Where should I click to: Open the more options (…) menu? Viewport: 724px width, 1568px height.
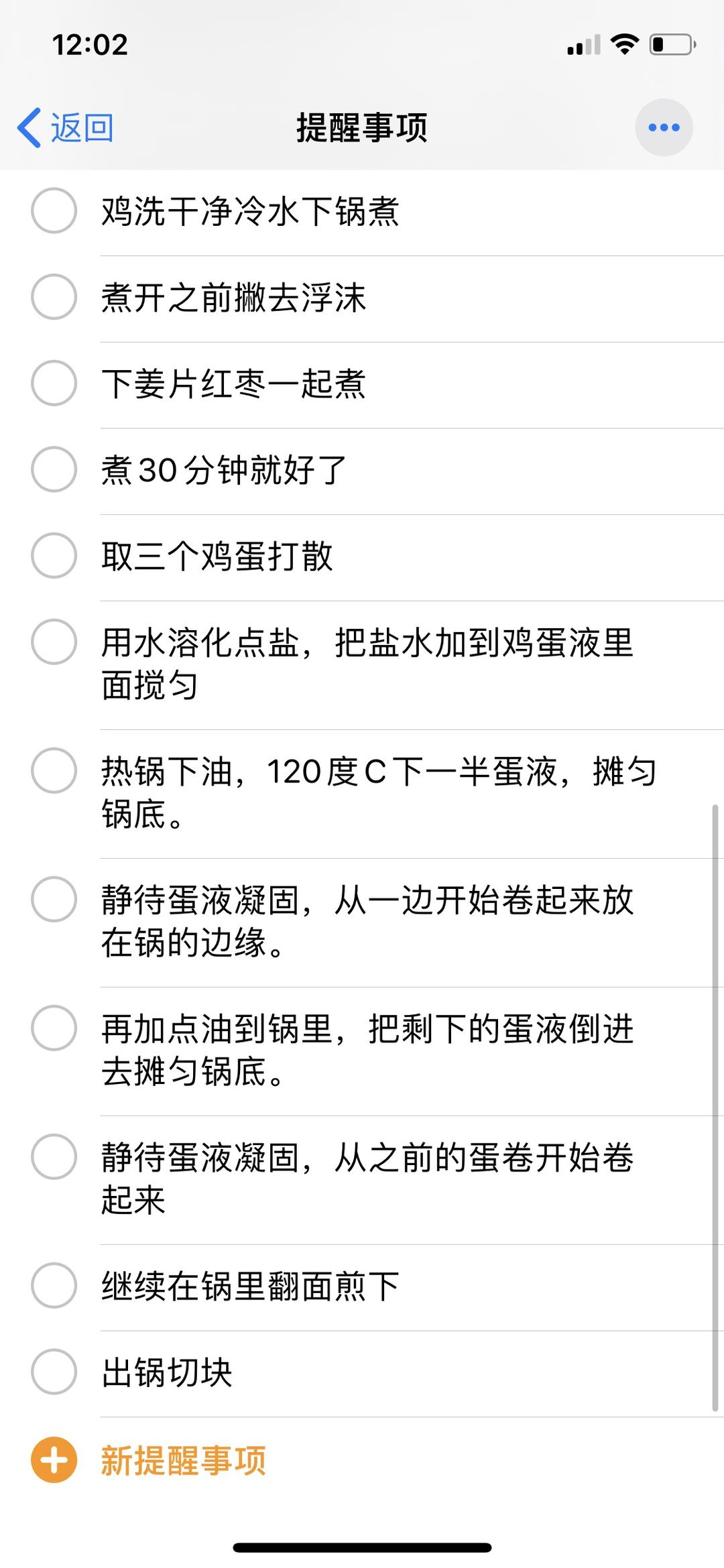(x=663, y=127)
